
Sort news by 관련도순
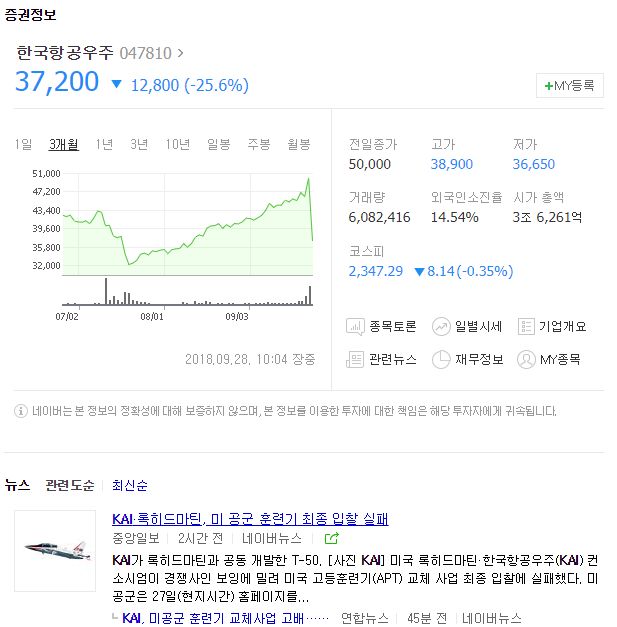pyautogui.click(x=69, y=486)
